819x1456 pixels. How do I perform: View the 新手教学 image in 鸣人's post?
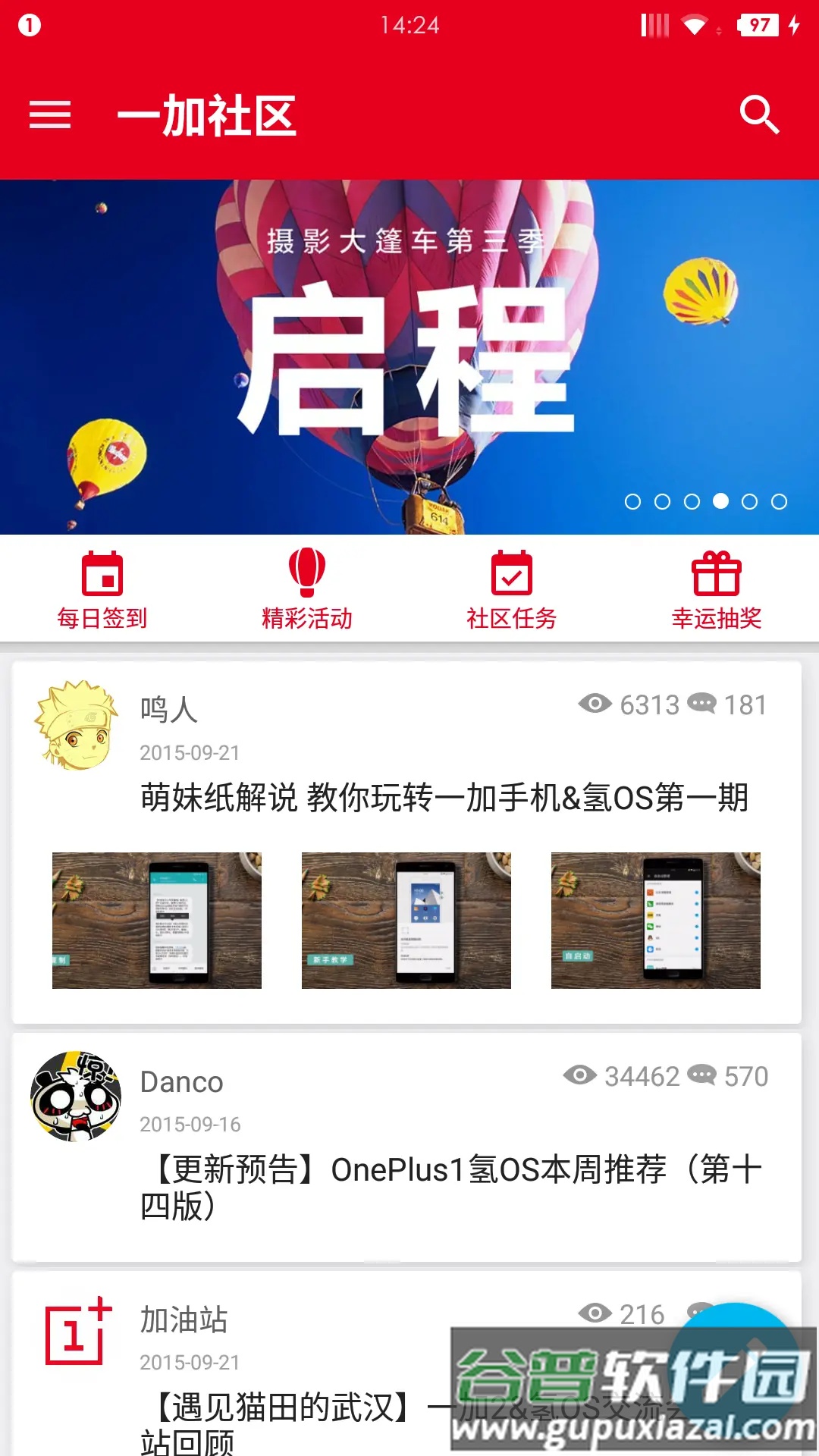[x=406, y=920]
